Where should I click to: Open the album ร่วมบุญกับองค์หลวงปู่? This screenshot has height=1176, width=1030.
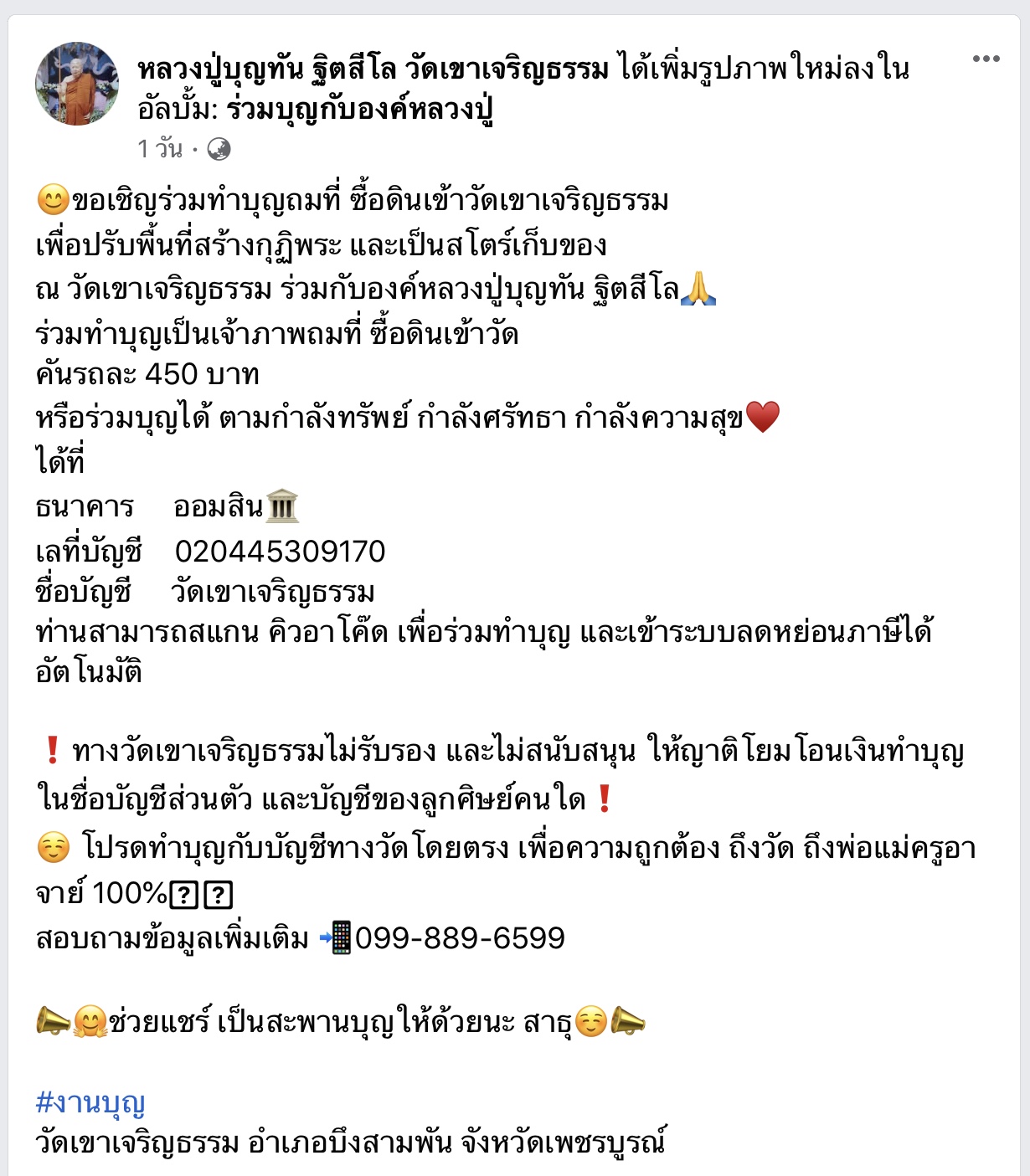tap(359, 109)
